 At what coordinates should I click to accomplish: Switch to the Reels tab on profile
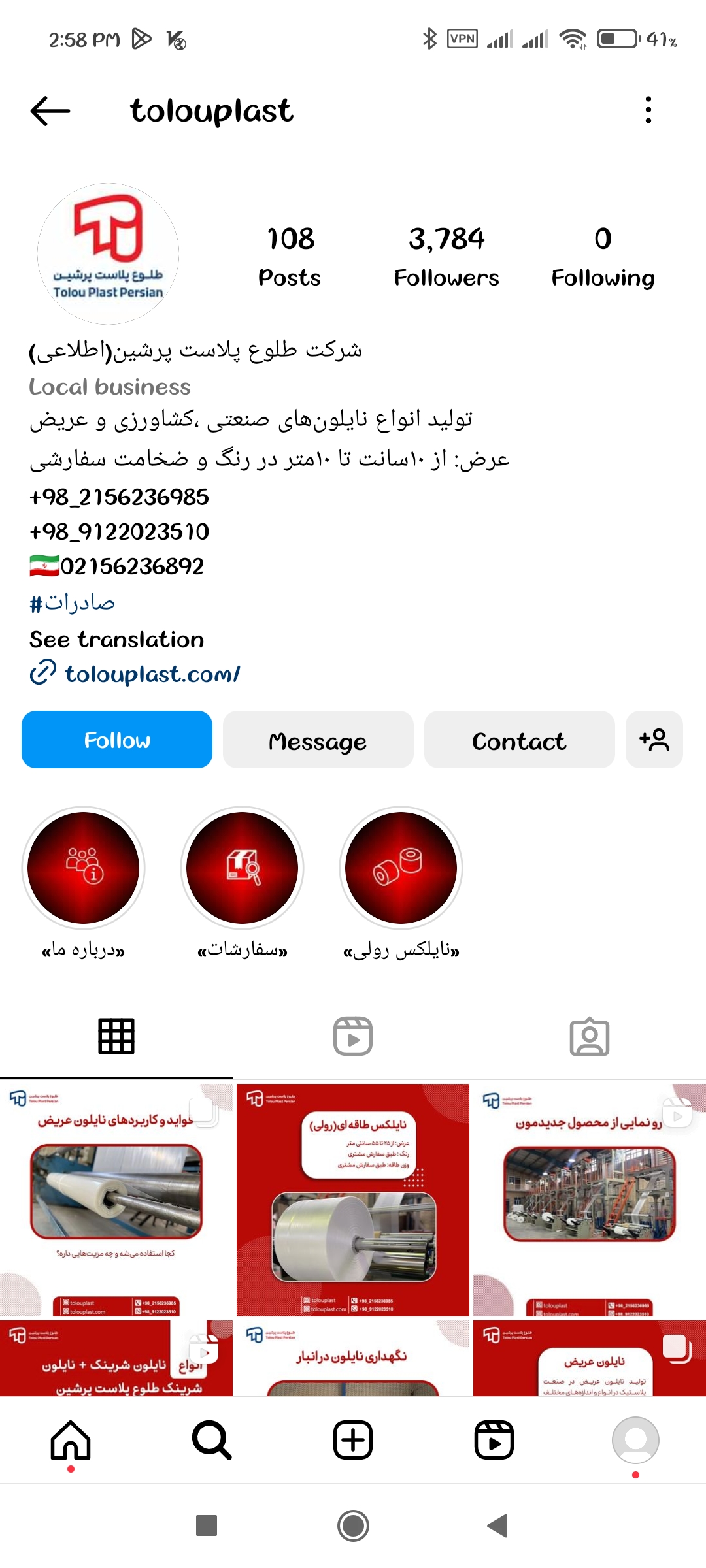pyautogui.click(x=353, y=1036)
